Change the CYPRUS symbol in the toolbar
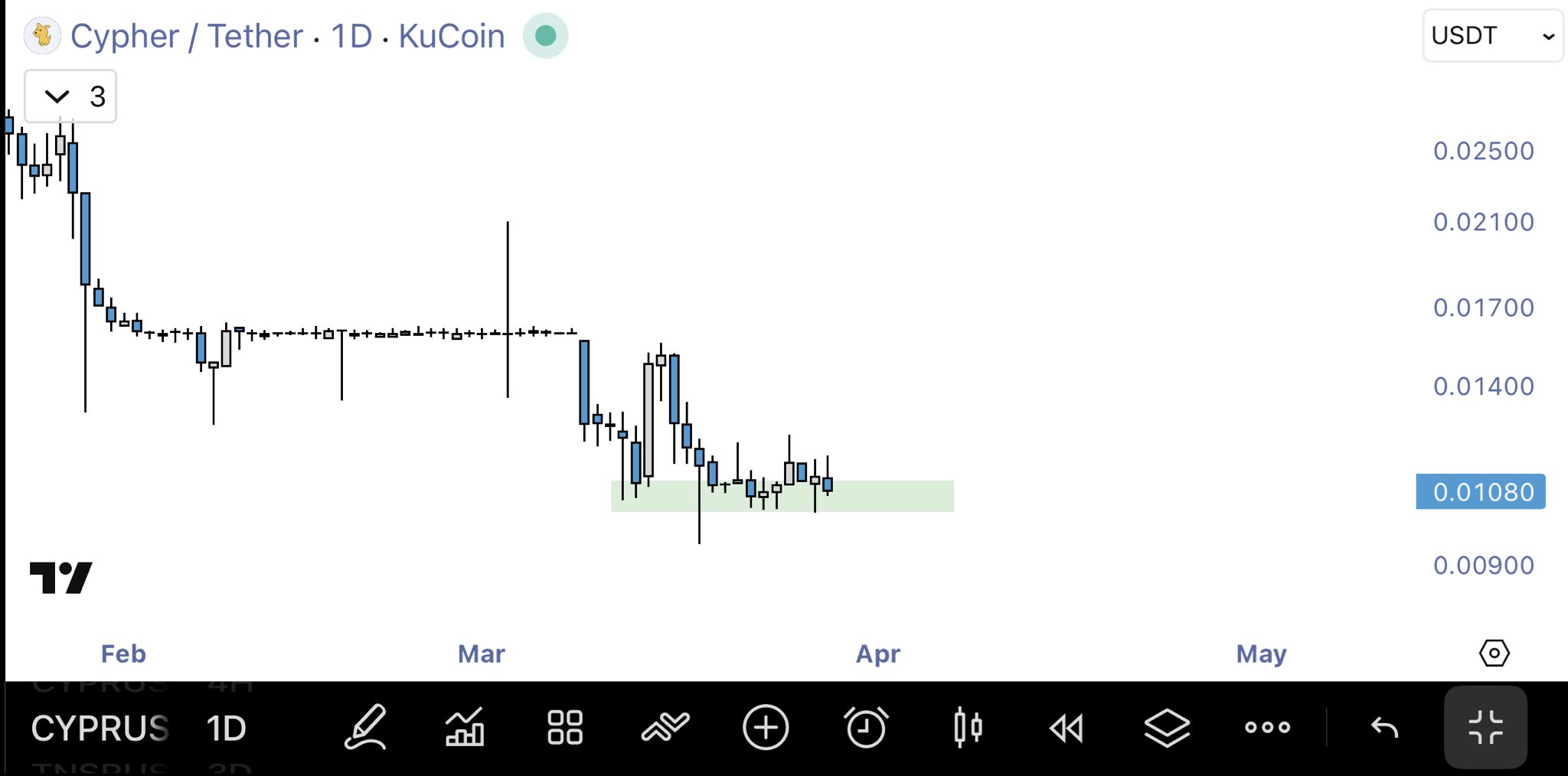Screen dimensions: 1568x776 click(100, 728)
